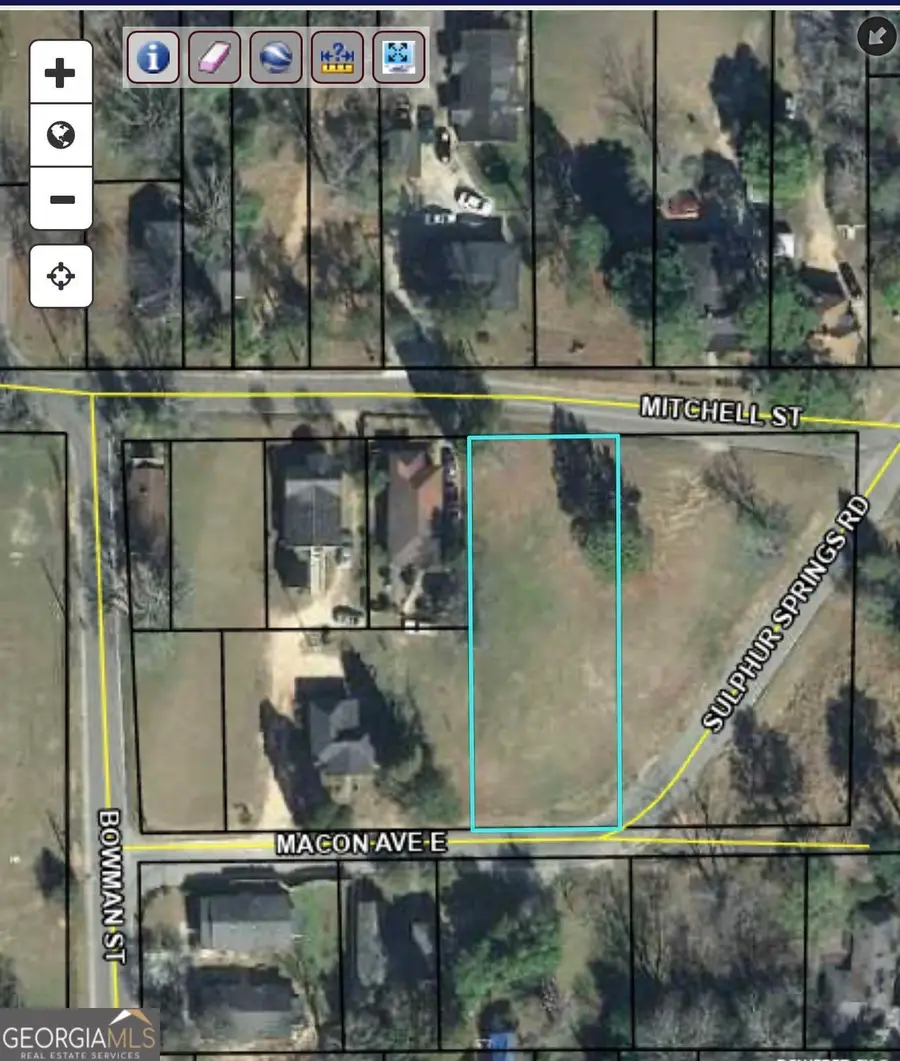The image size is (900, 1061).
Task: Click the zoom in plus control
Action: pyautogui.click(x=61, y=71)
